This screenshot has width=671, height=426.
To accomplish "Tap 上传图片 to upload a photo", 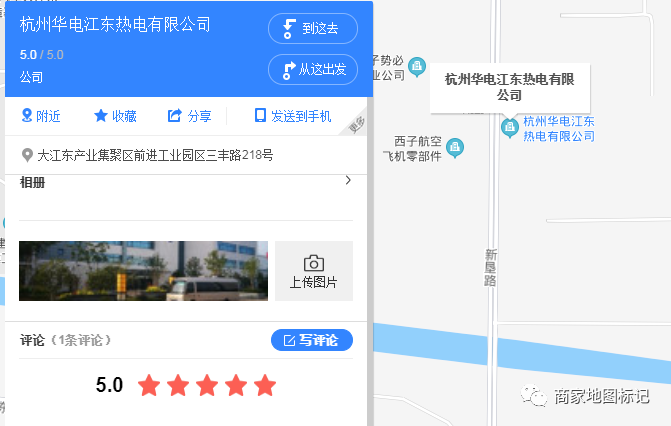I will 313,271.
